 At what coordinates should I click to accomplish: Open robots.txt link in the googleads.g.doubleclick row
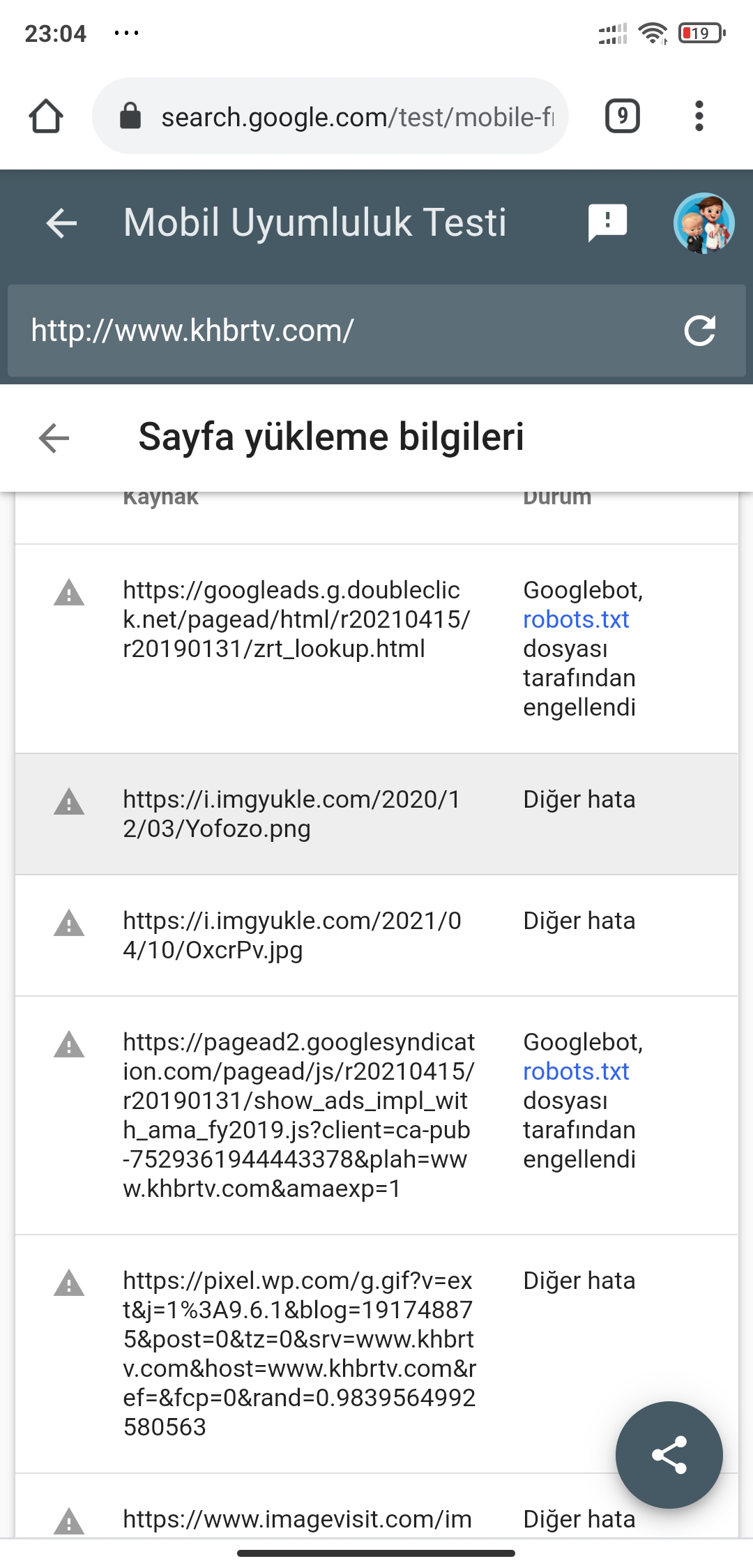pyautogui.click(x=576, y=619)
